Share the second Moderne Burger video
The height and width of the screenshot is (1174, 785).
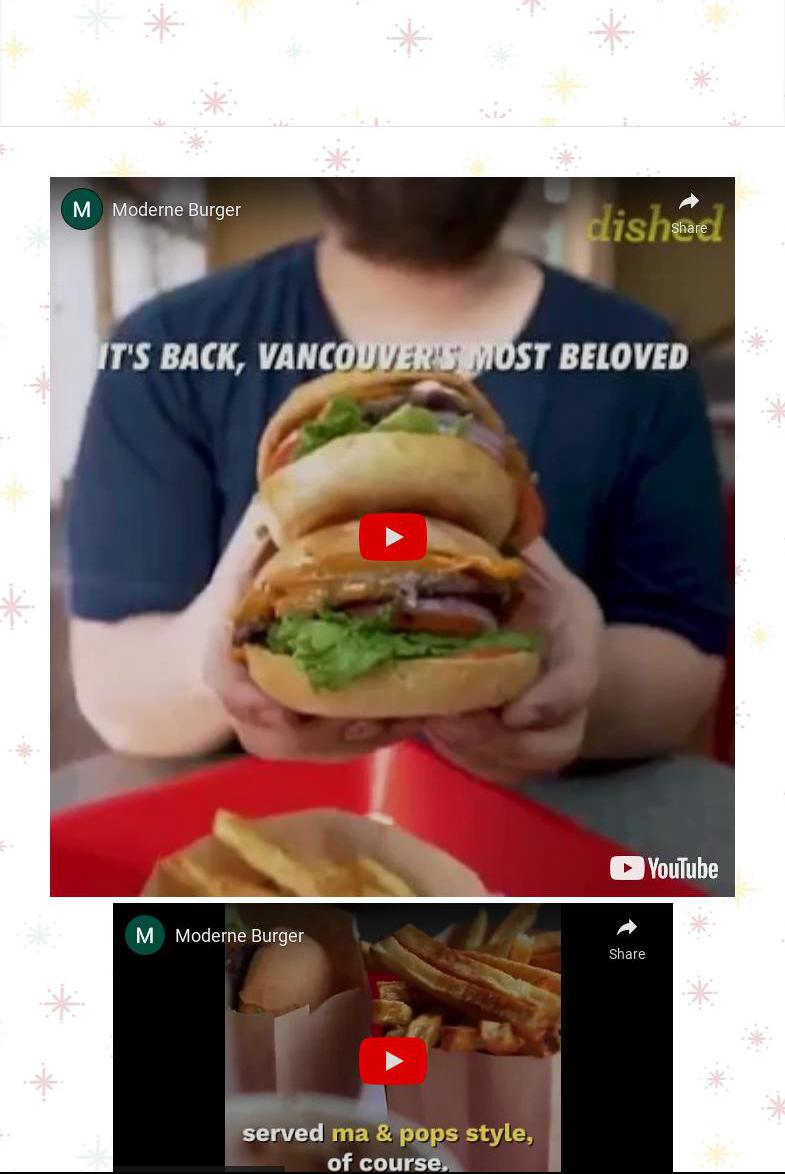tap(627, 937)
